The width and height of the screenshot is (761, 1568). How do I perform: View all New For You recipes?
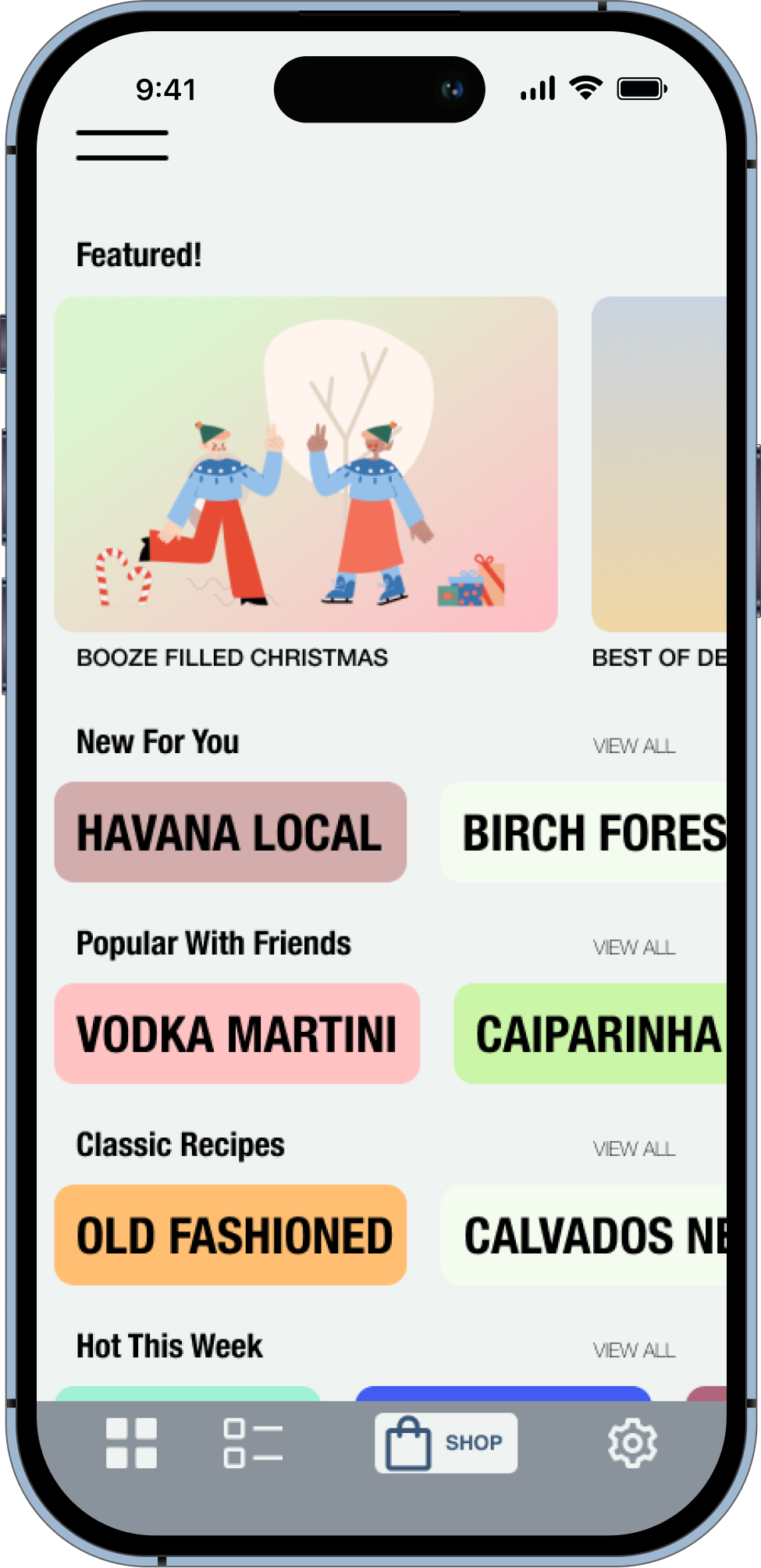pos(634,746)
